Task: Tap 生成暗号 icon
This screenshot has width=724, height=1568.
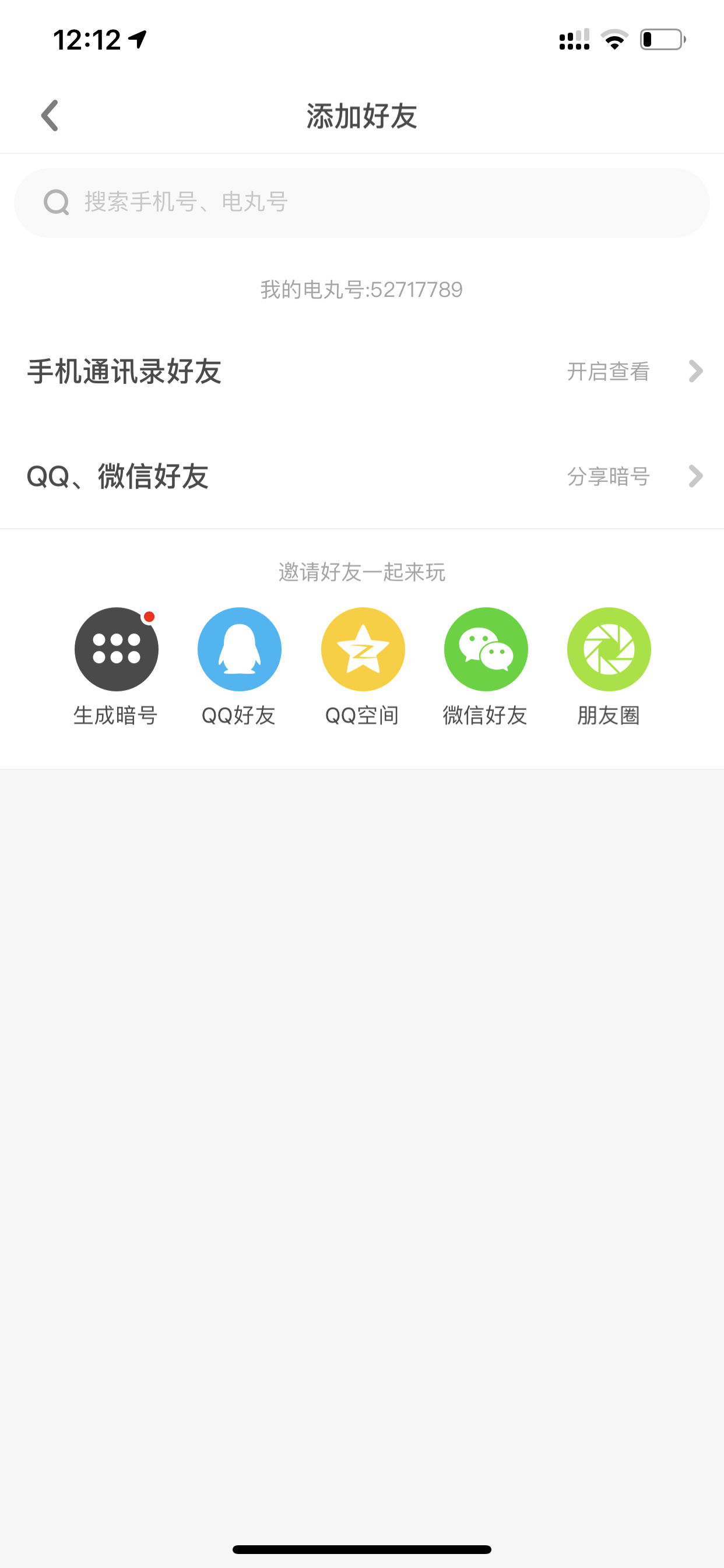Action: [x=116, y=649]
